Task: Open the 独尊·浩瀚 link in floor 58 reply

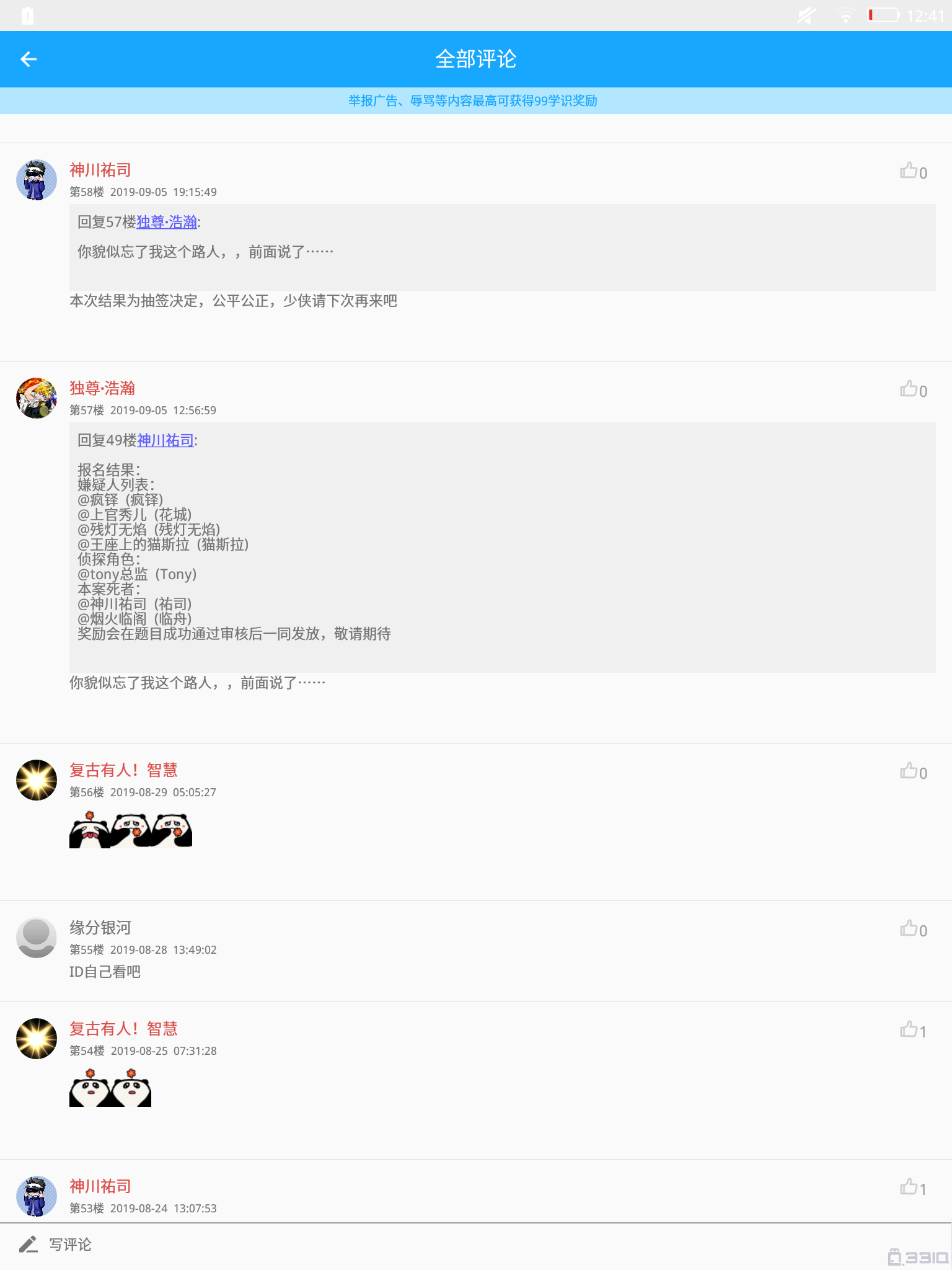Action: click(167, 222)
